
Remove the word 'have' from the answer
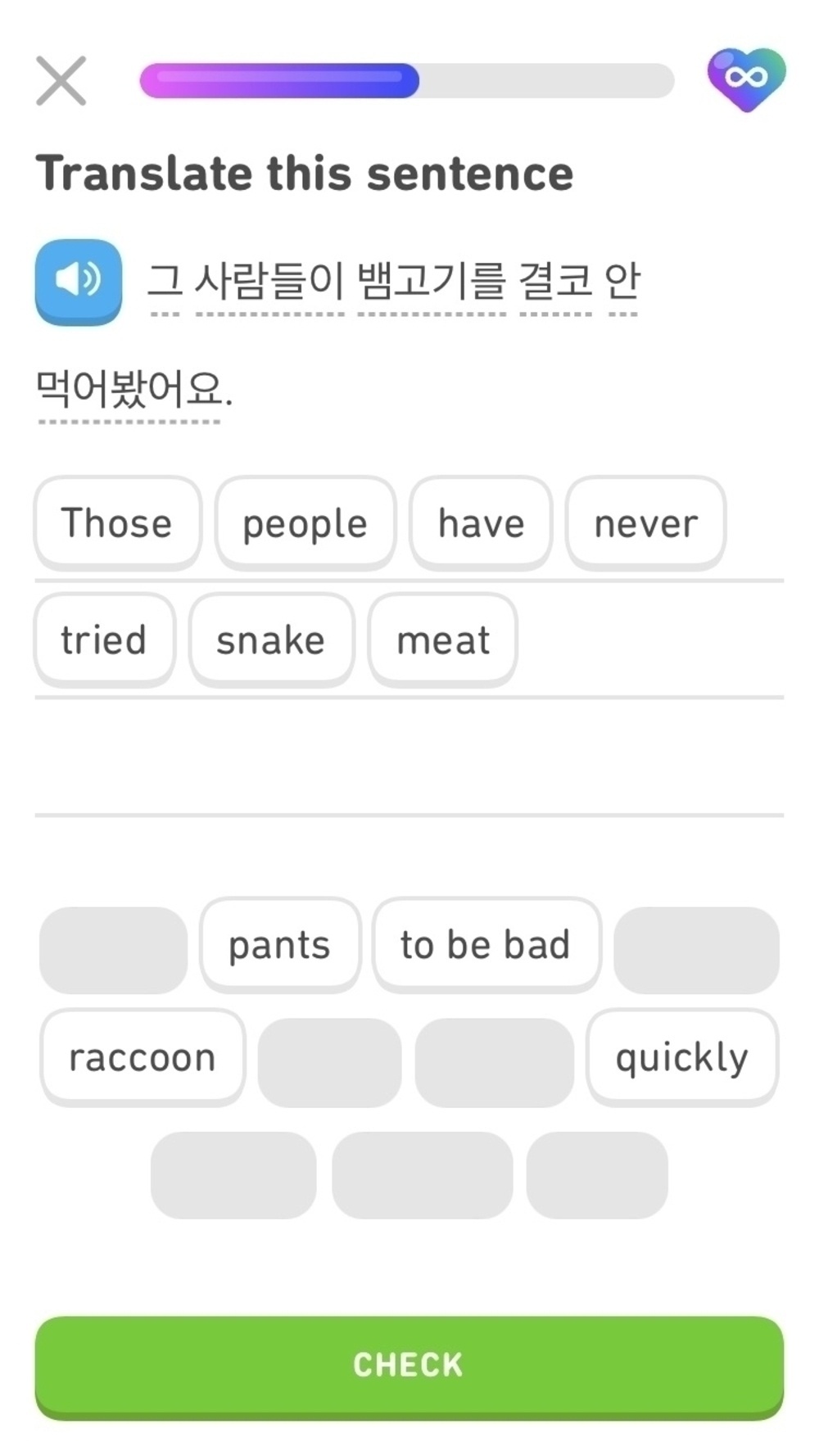[481, 522]
